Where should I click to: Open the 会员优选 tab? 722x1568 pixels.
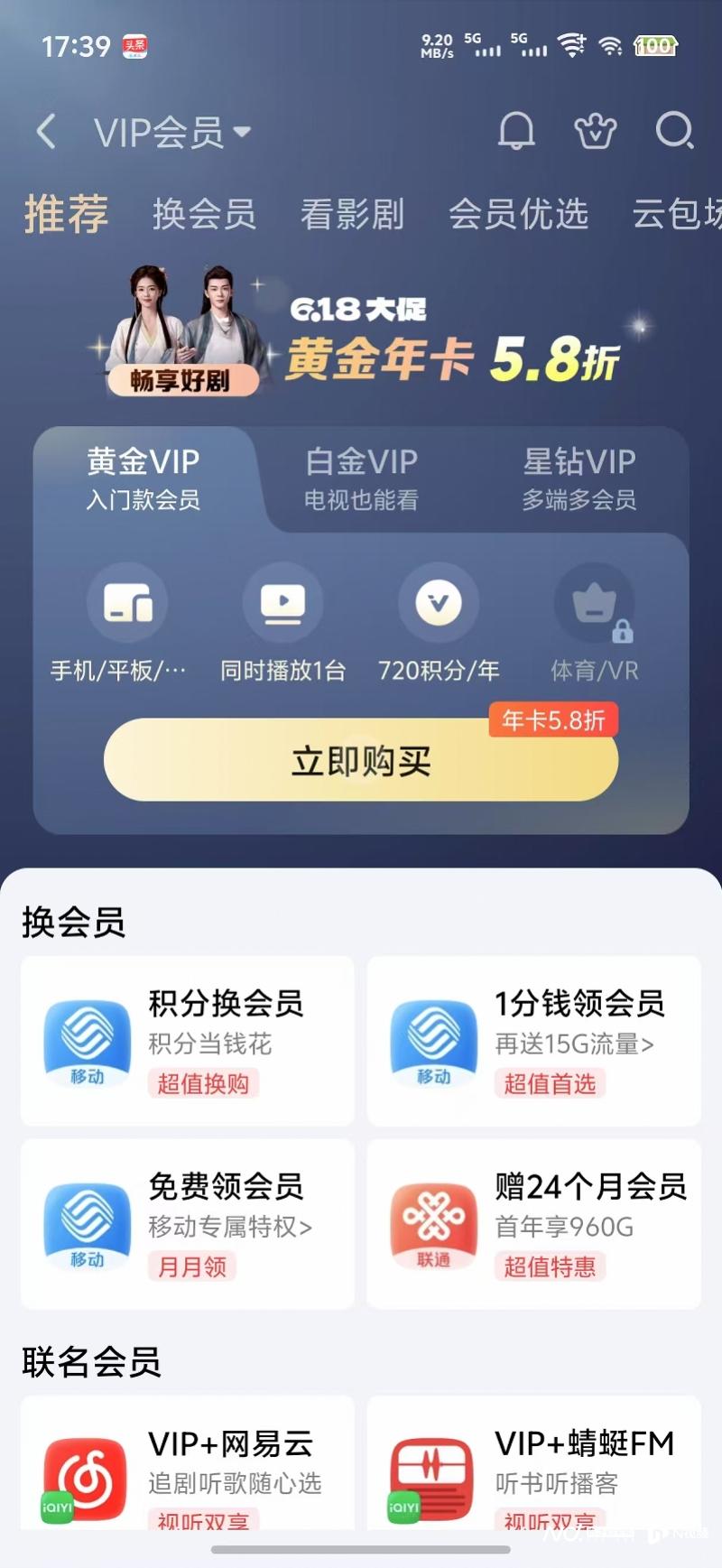pyautogui.click(x=519, y=214)
